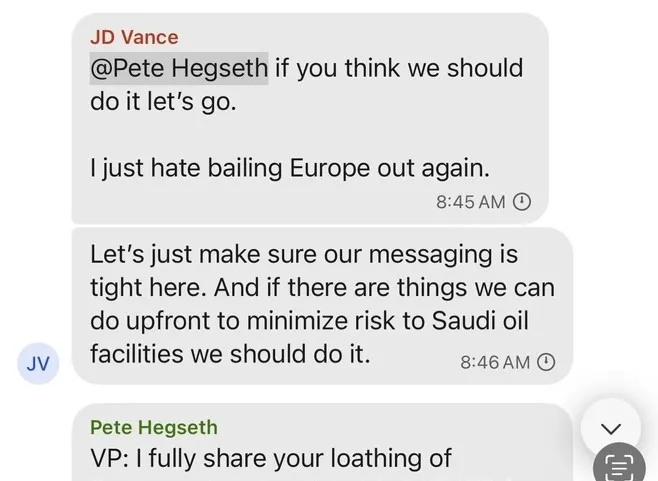The height and width of the screenshot is (481, 658).
Task: Tap the @Pete Hegseth mention
Action: point(179,69)
